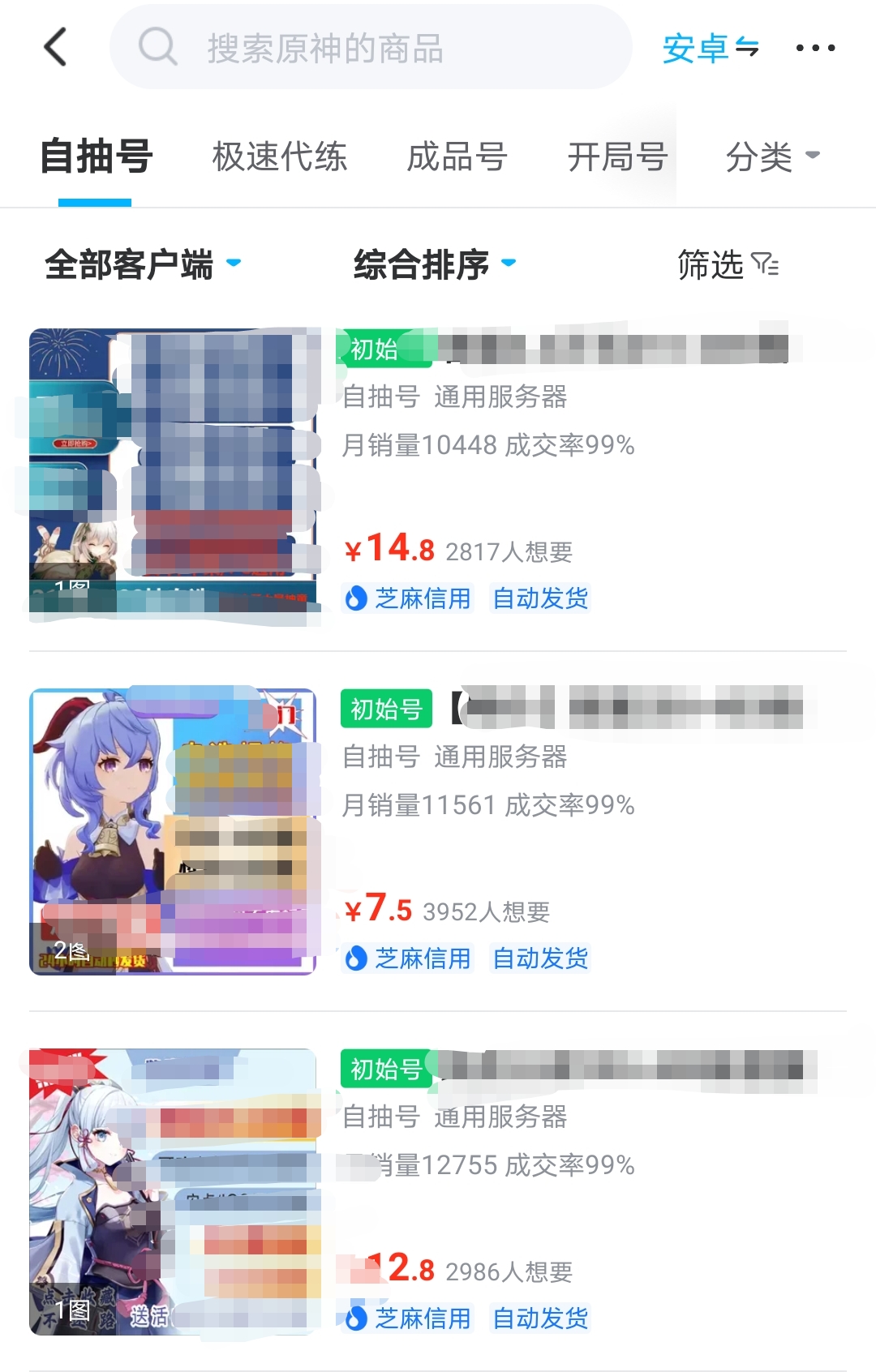
Task: Expand the 分类 category dropdown
Action: tap(771, 156)
